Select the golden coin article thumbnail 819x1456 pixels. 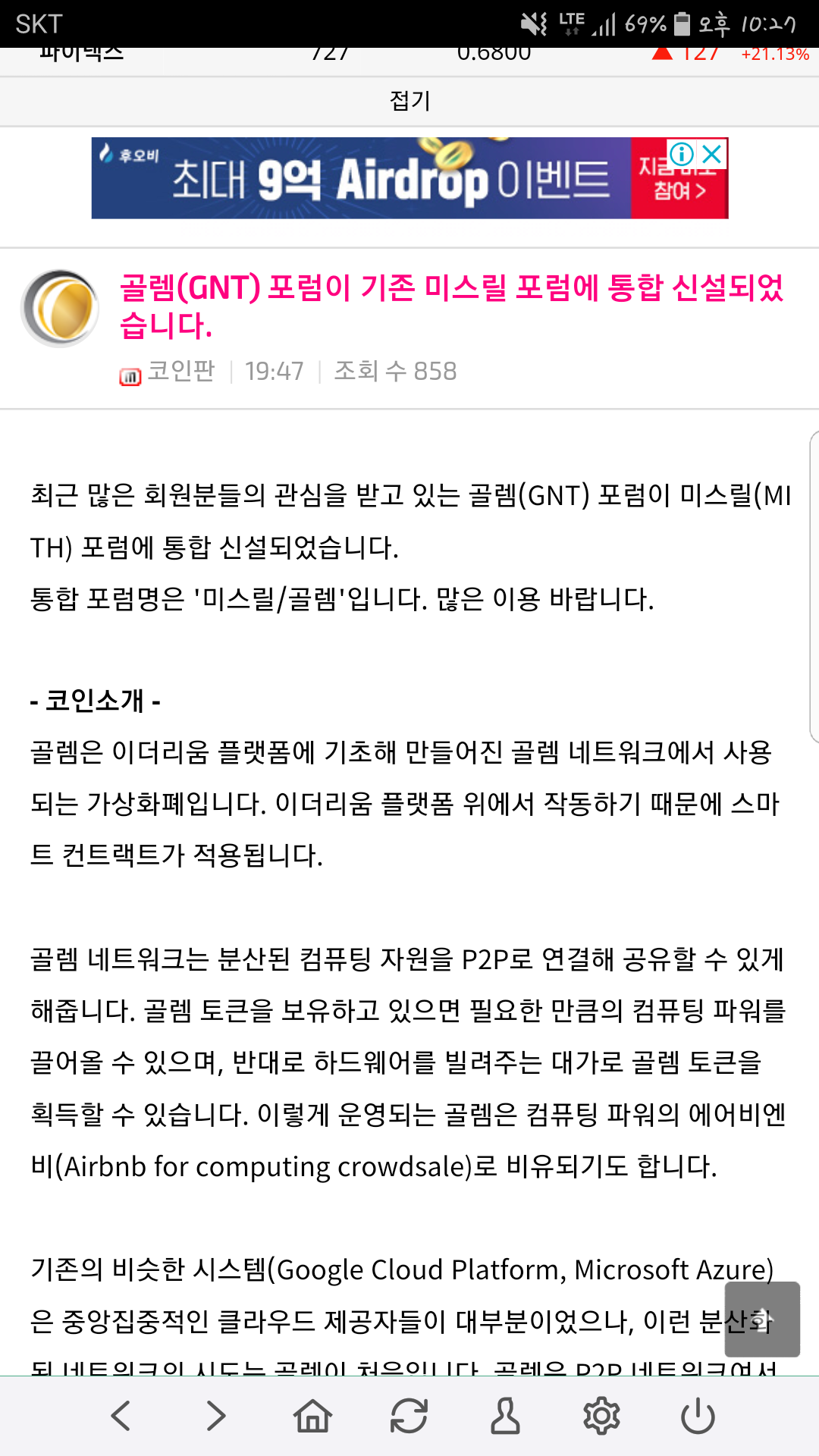click(59, 306)
